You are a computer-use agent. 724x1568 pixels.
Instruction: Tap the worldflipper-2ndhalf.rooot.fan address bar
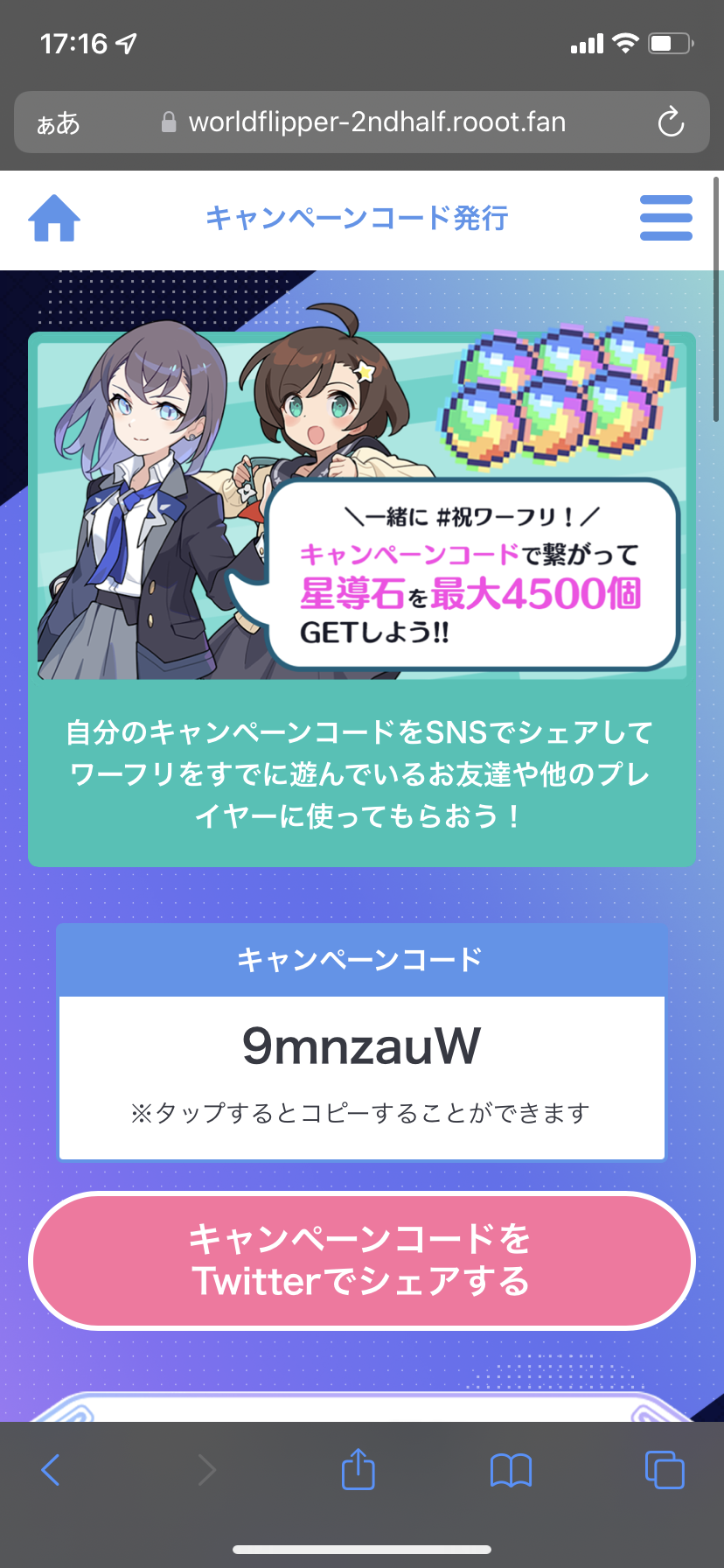pos(376,122)
